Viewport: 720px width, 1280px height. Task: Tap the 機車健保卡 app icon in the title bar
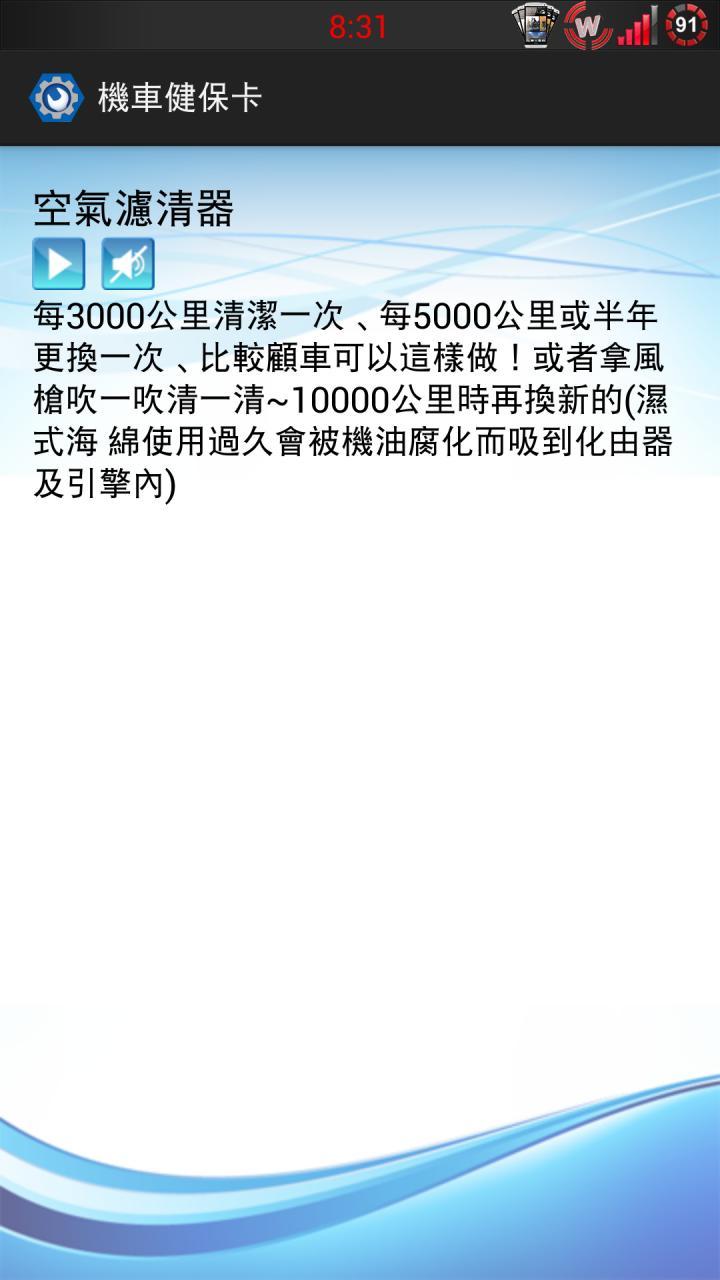(56, 98)
